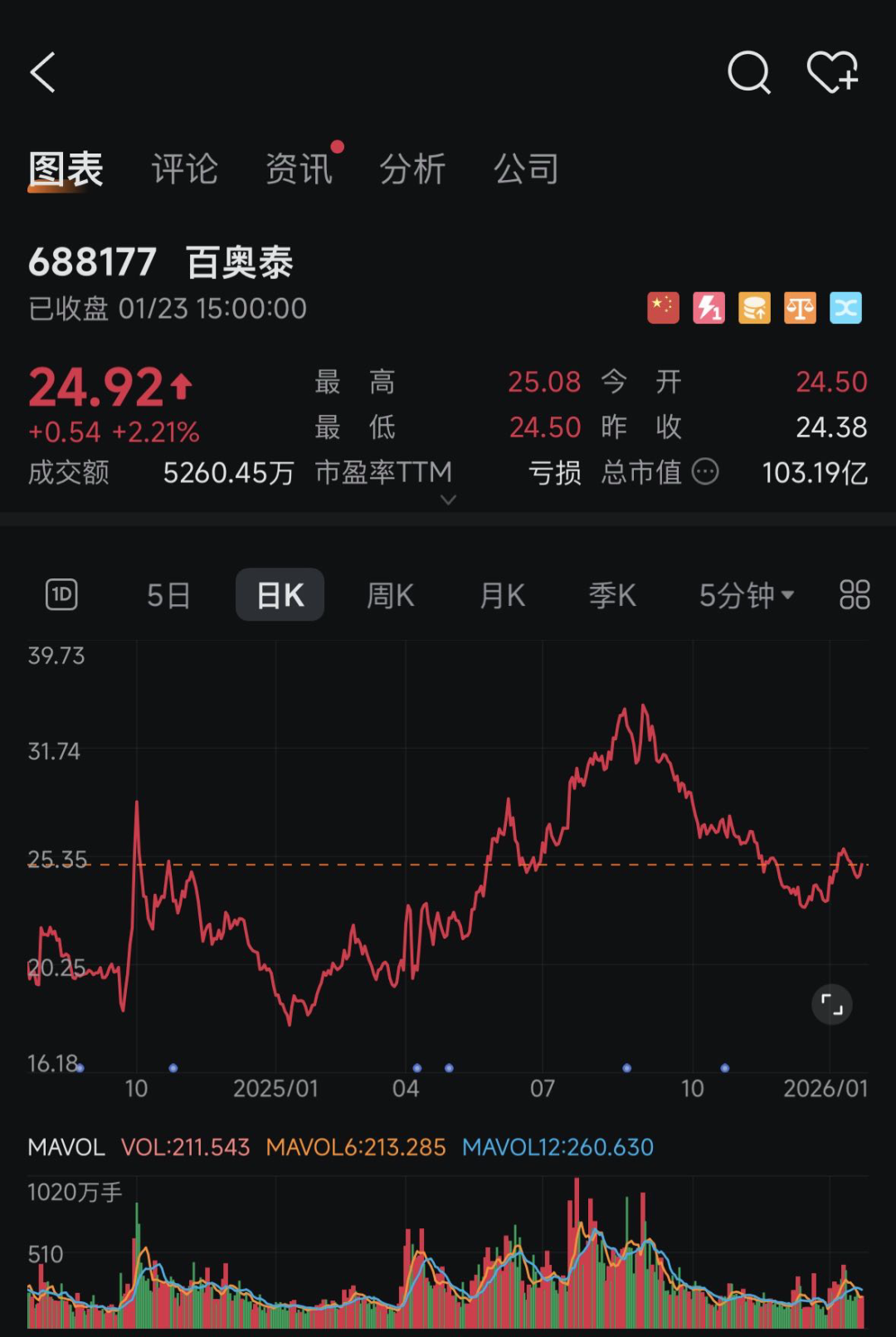Select the 1D intraday chart
896x1337 pixels.
point(61,595)
